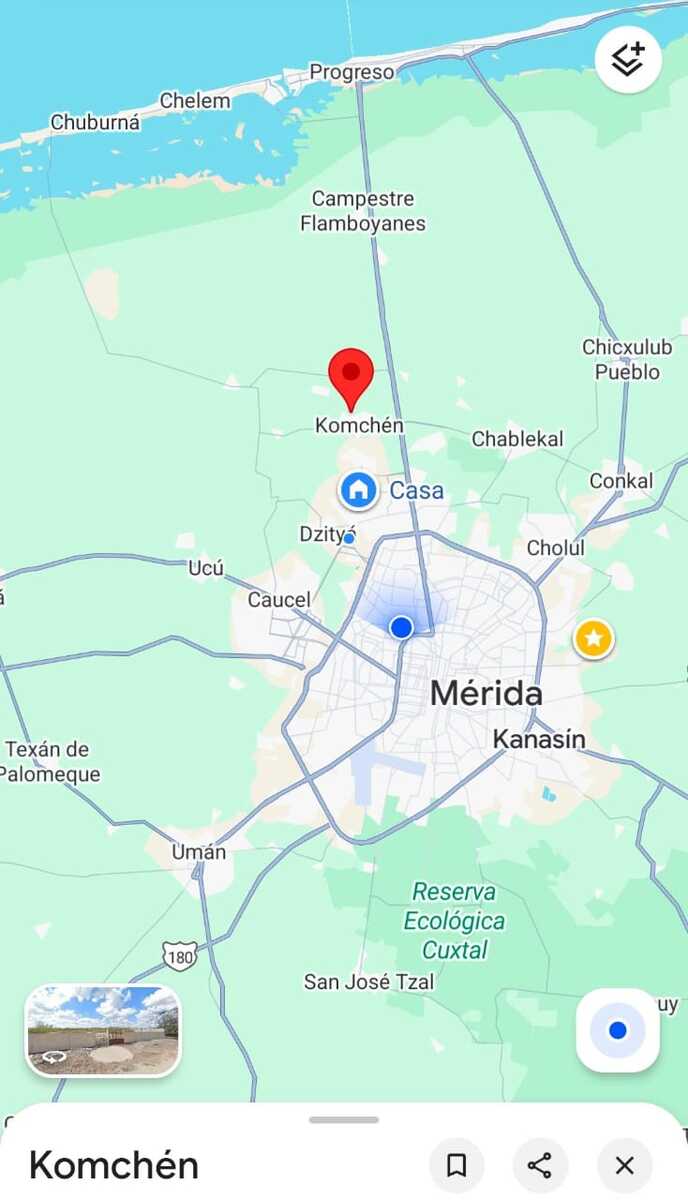Open the map layers selector
Viewport: 688px width, 1200px height.
coord(628,60)
